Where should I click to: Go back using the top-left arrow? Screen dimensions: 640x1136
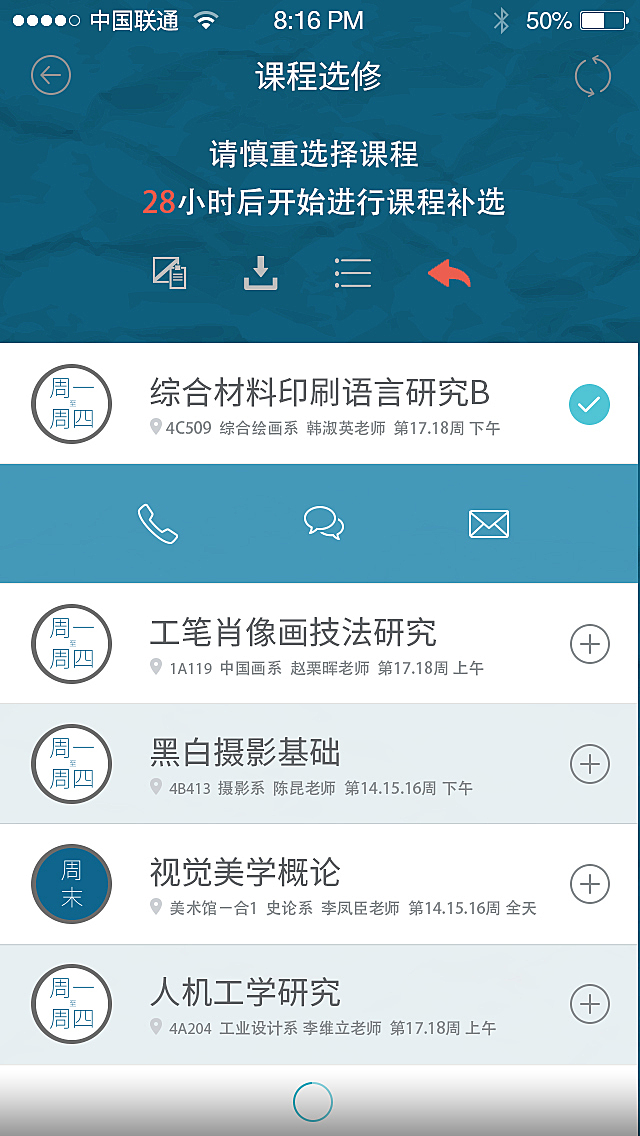click(51, 75)
